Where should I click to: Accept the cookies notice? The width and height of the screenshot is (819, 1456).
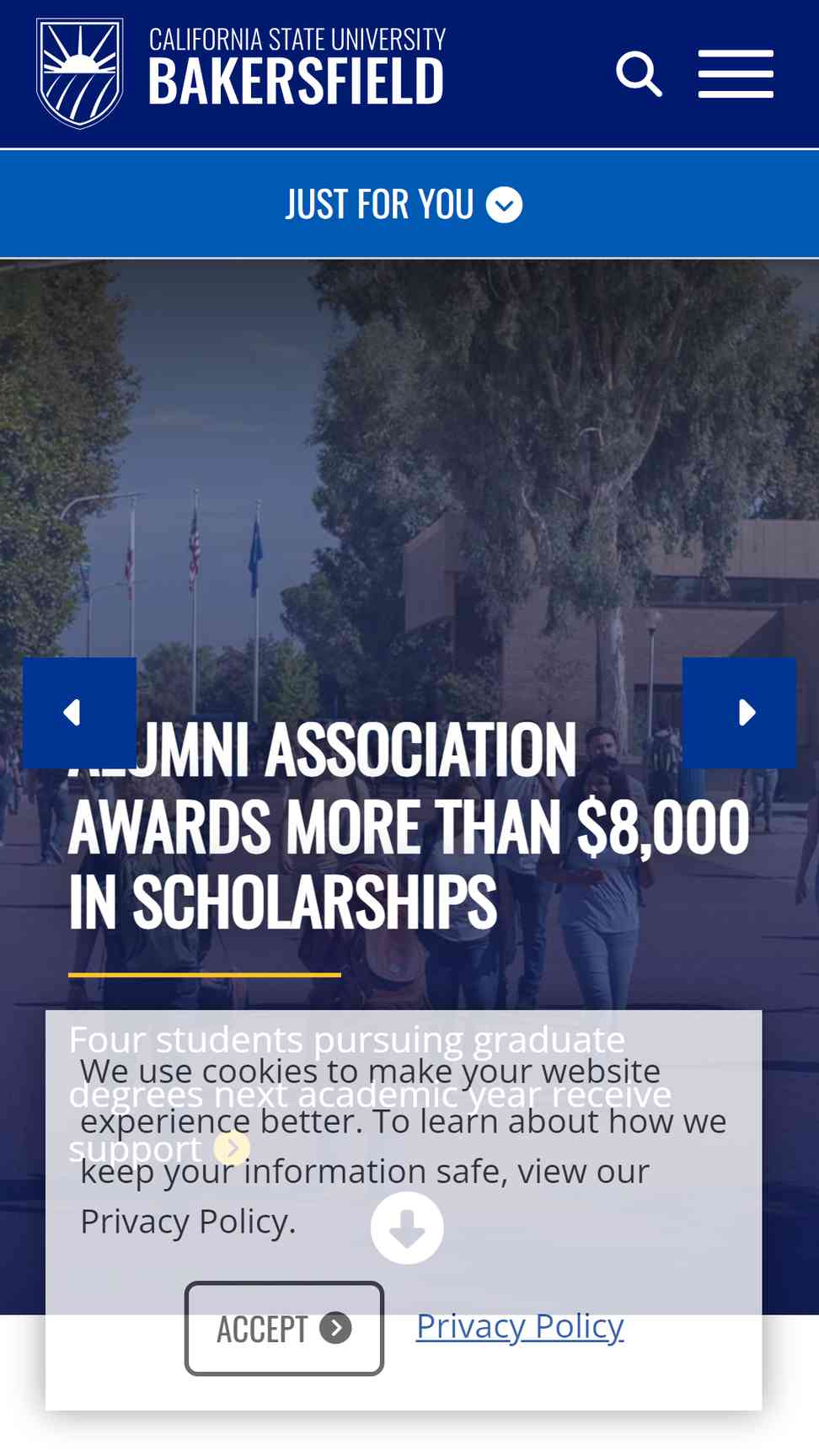[284, 1328]
